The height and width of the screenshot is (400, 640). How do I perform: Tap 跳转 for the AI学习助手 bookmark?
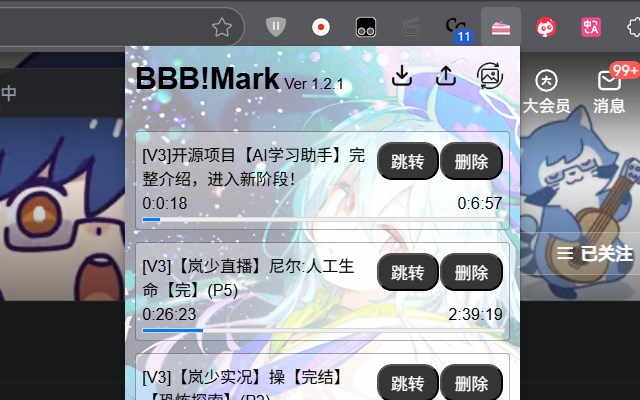click(x=408, y=162)
